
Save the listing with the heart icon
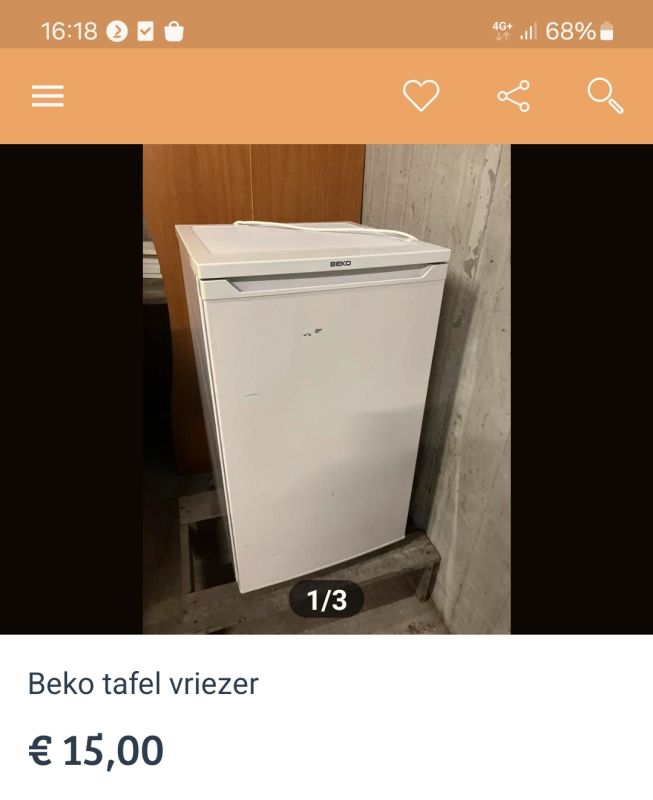pos(421,96)
